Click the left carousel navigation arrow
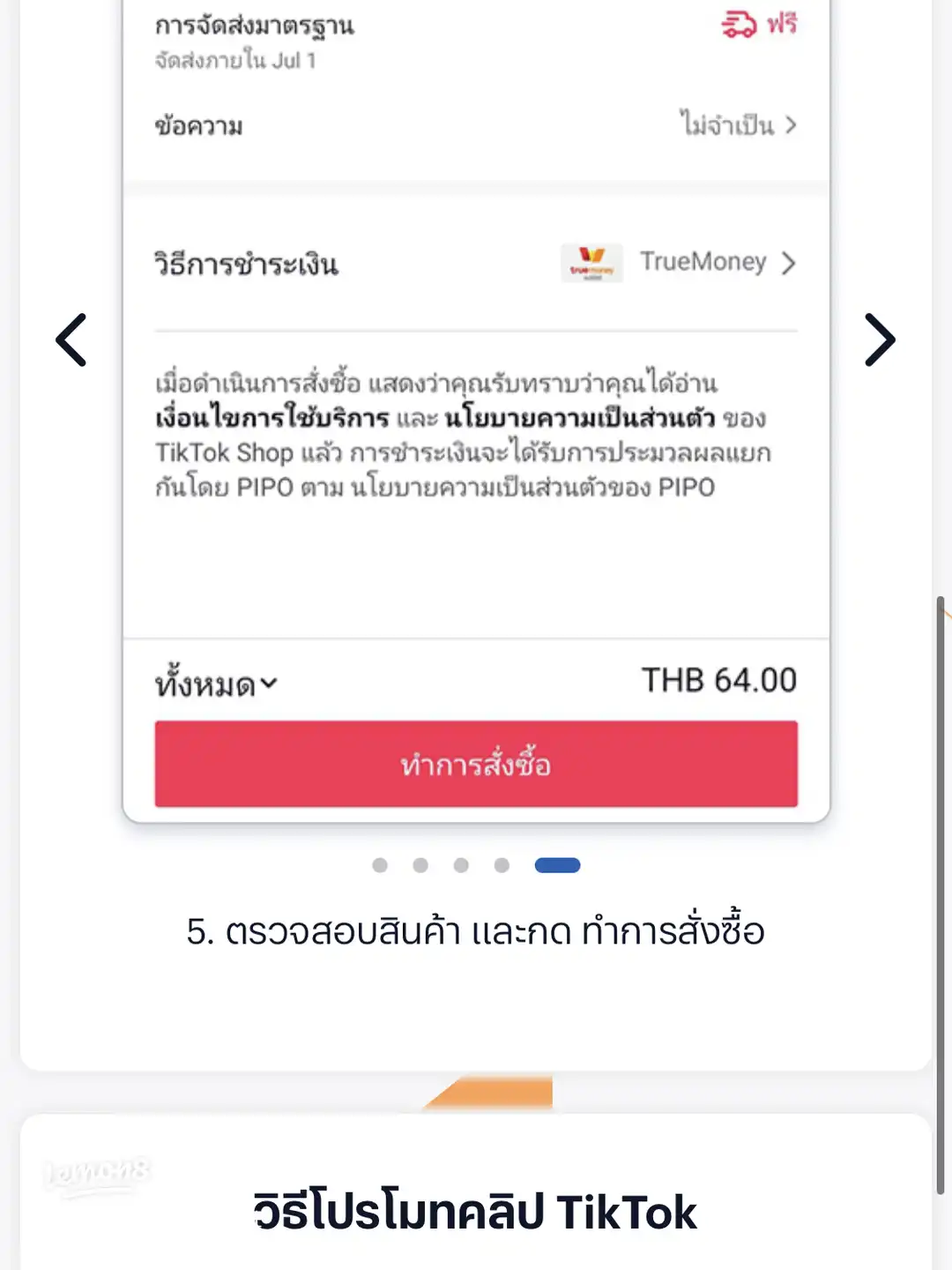Viewport: 952px width, 1270px height. 72,340
